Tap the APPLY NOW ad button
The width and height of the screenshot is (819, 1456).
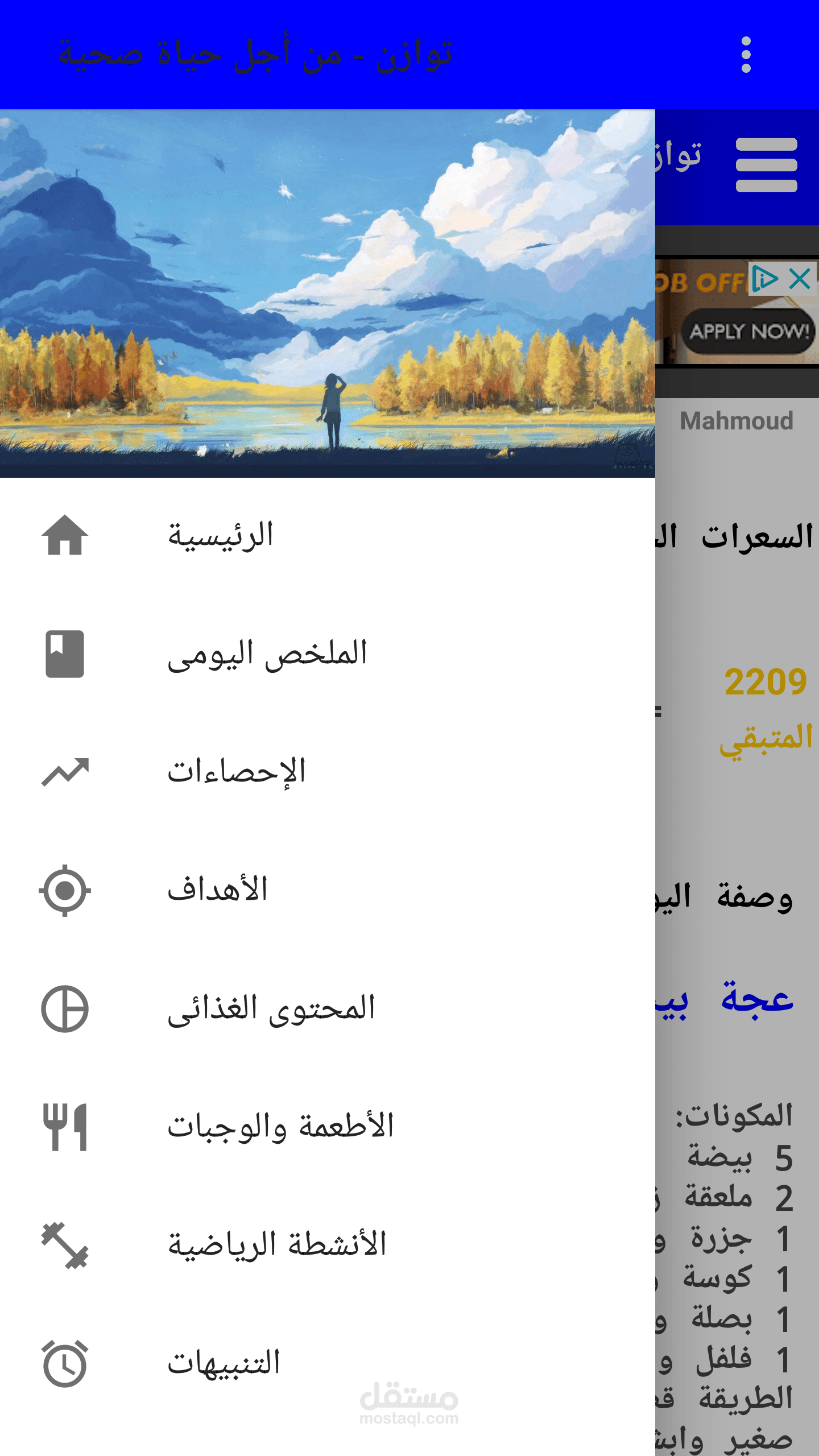(748, 331)
